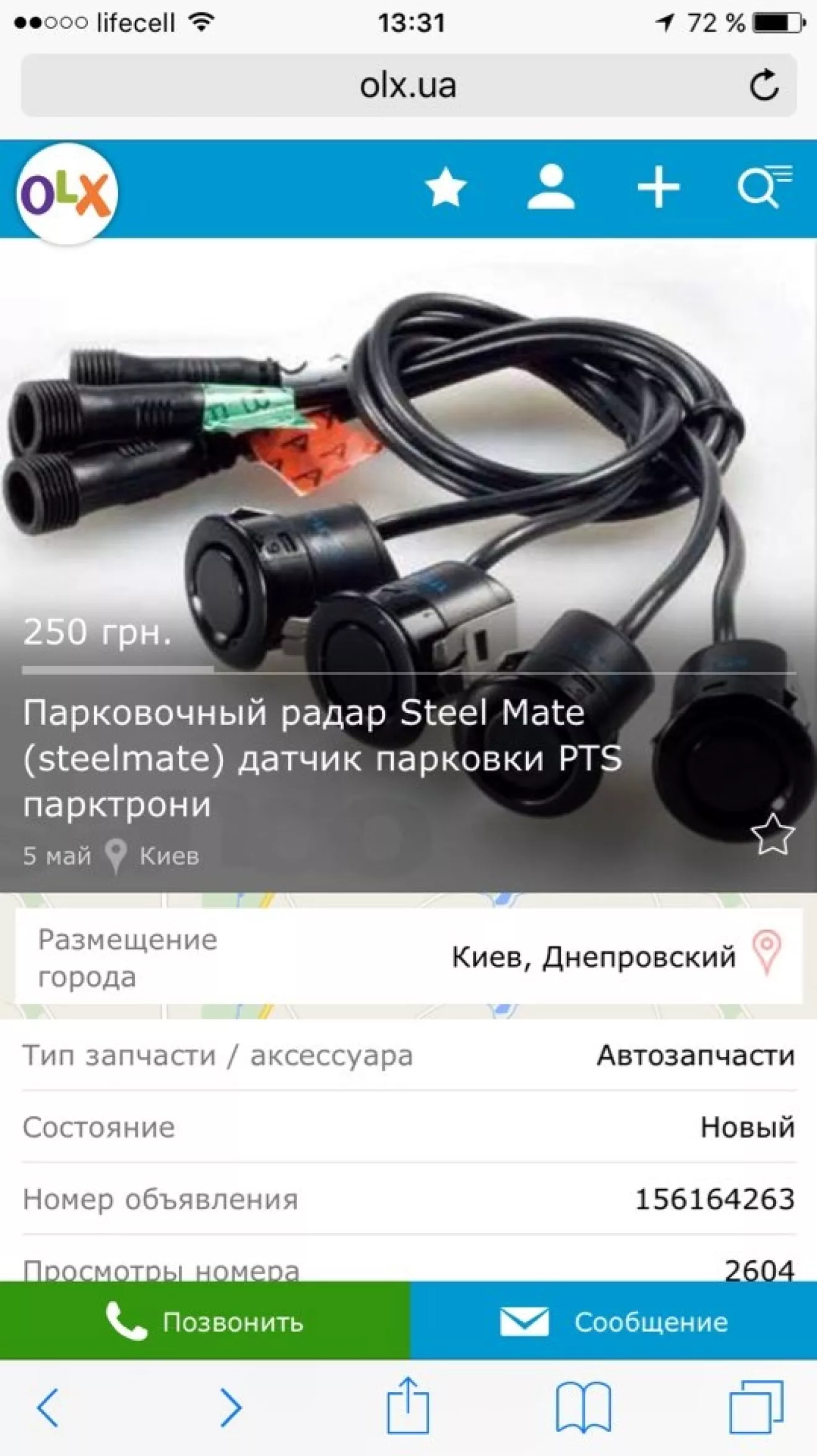Share this page from Safari toolbar
This screenshot has width=817, height=1456.
(x=407, y=1406)
